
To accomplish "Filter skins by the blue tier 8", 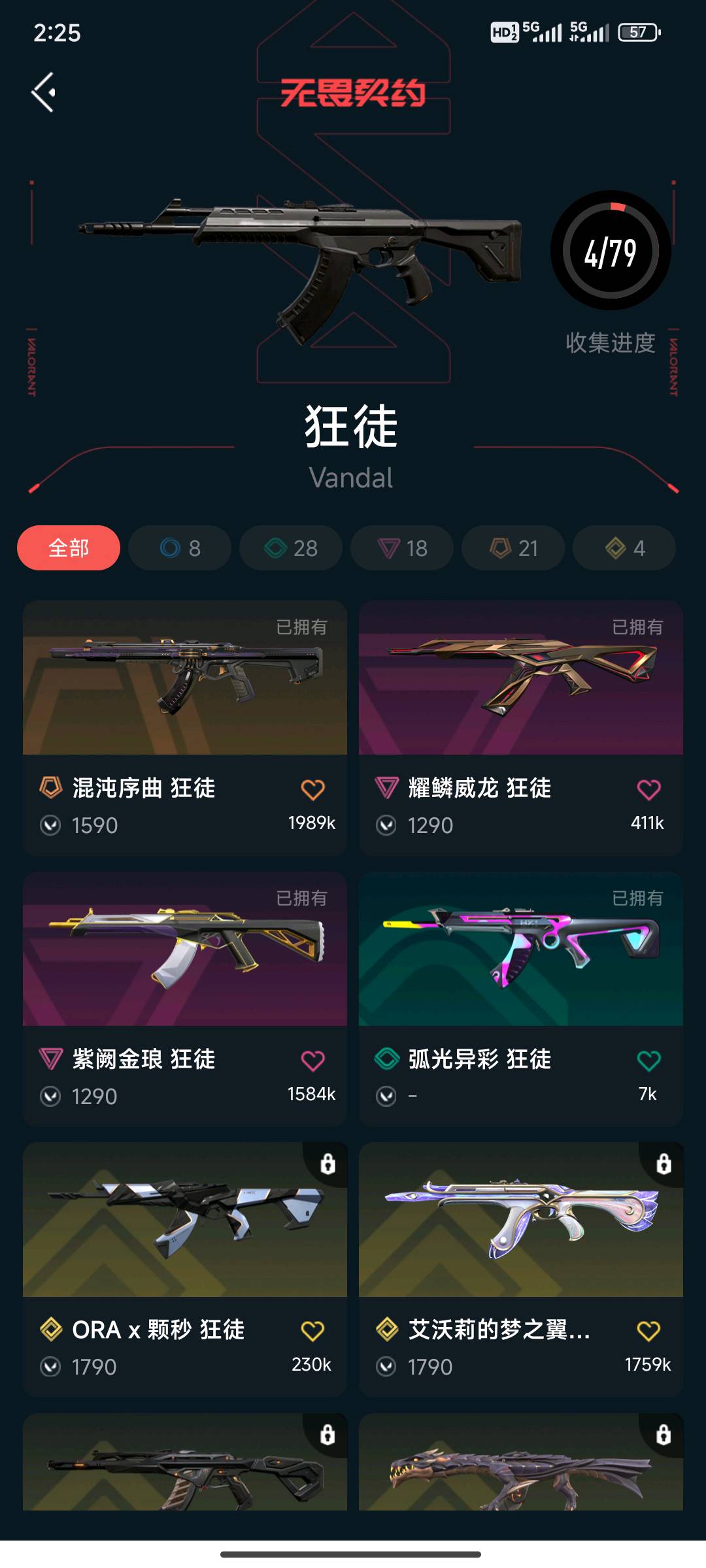I will [x=180, y=547].
